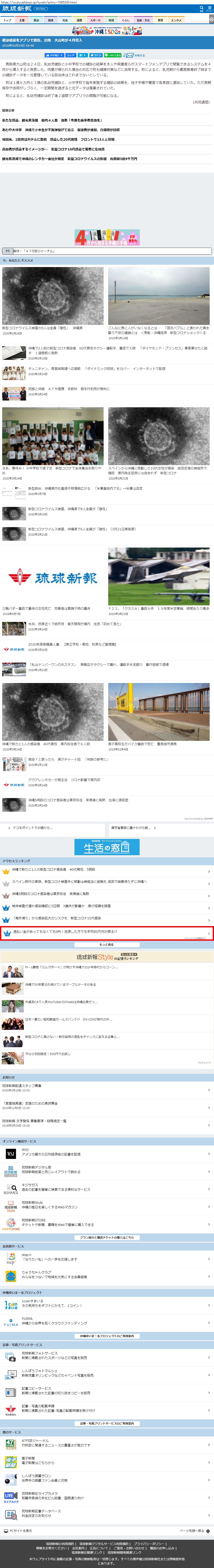
Task: Open the 生活の窓口 banner
Action: (x=107, y=847)
